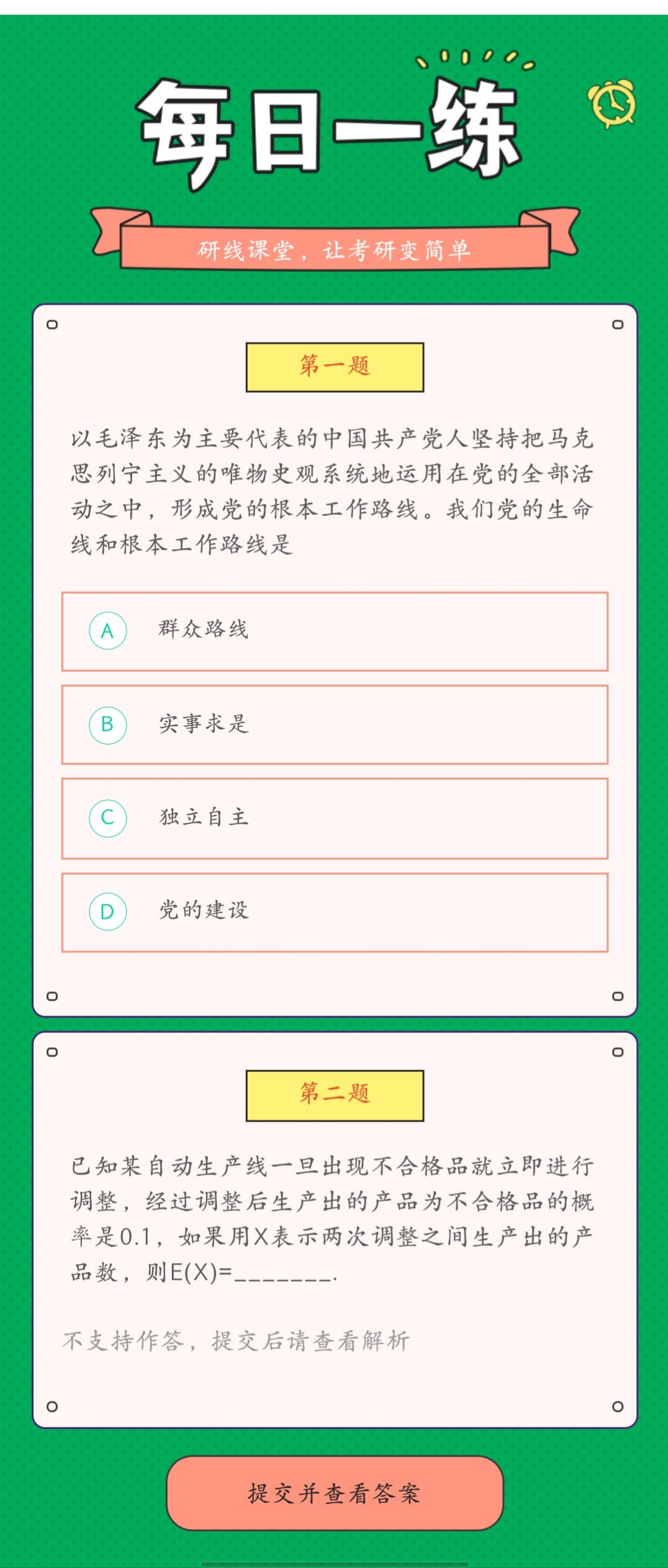
Task: Select option D 党的建设
Action: [334, 912]
